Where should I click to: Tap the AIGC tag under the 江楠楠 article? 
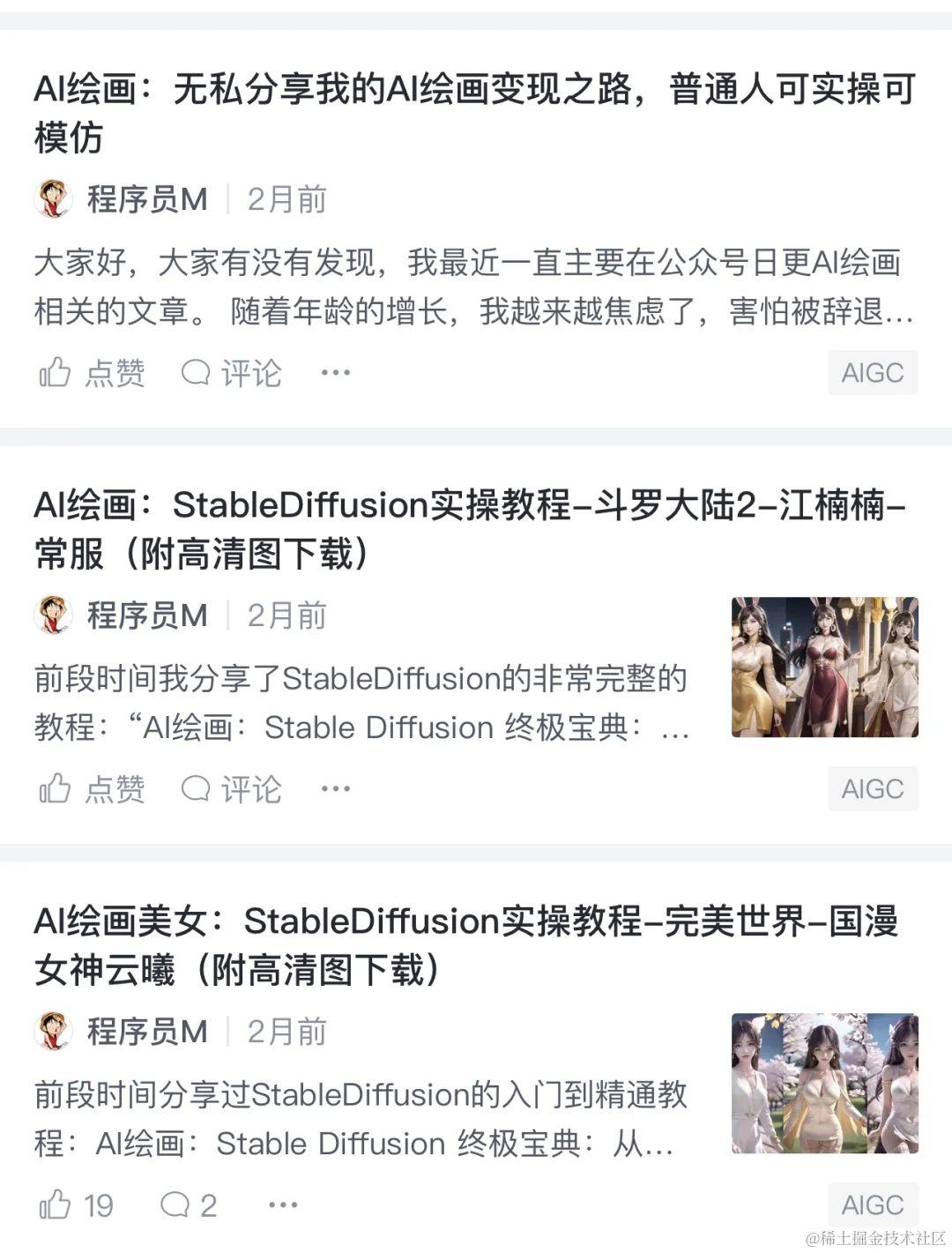click(872, 789)
